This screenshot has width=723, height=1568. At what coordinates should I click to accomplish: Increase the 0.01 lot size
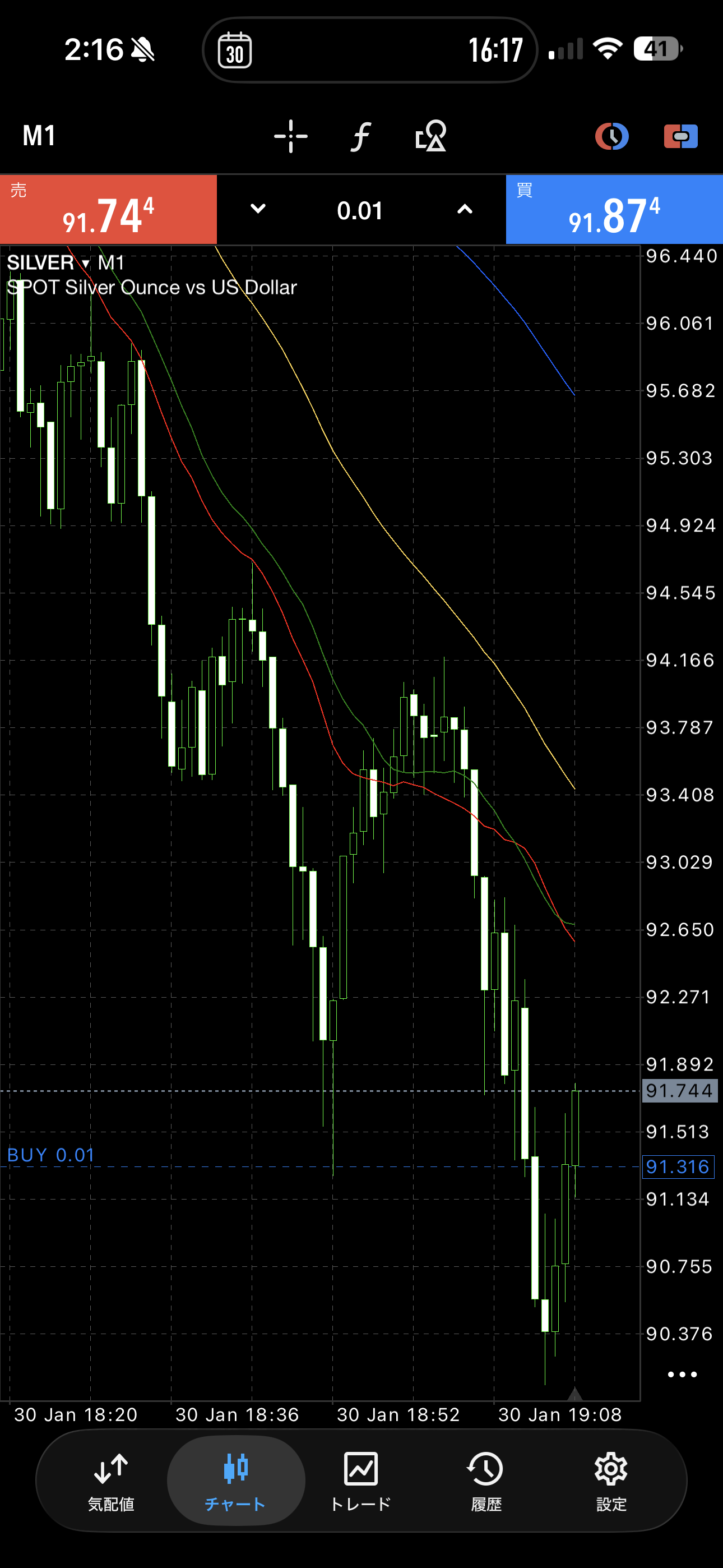(465, 209)
